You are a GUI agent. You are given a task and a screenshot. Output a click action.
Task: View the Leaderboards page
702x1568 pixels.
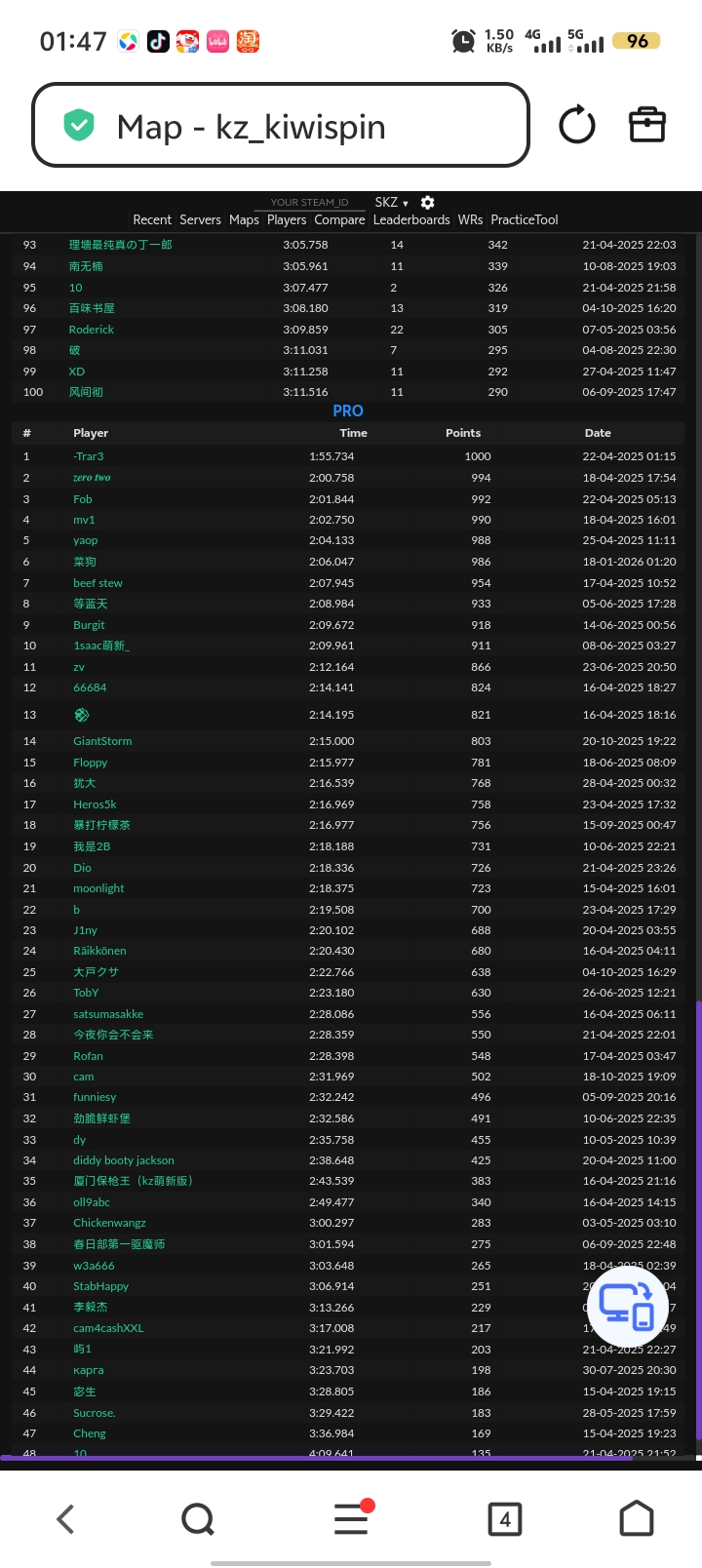(411, 220)
